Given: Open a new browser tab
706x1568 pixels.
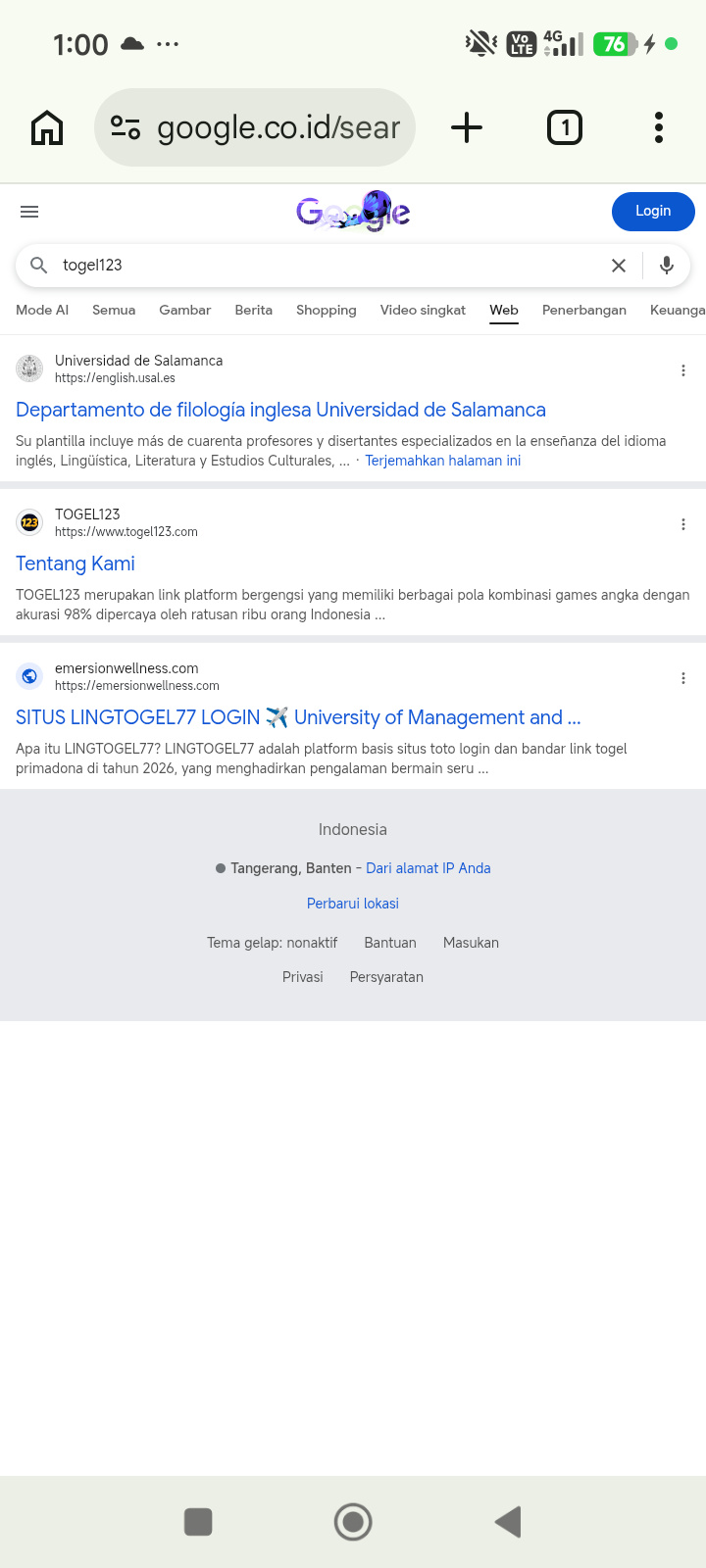Looking at the screenshot, I should (x=467, y=127).
